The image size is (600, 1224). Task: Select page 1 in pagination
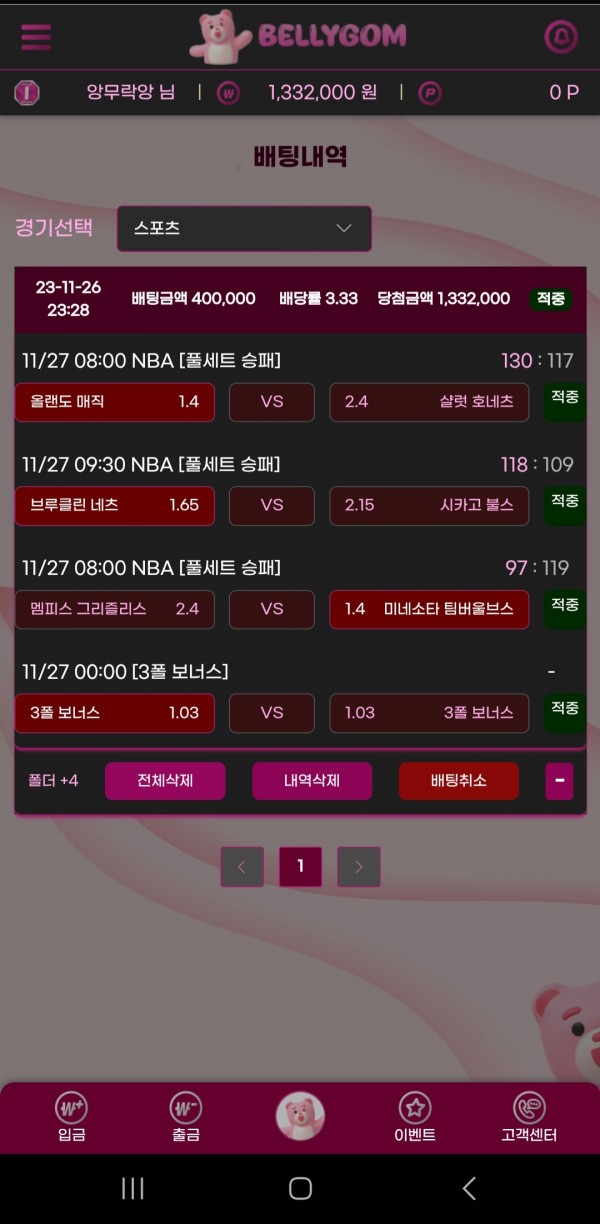point(300,867)
